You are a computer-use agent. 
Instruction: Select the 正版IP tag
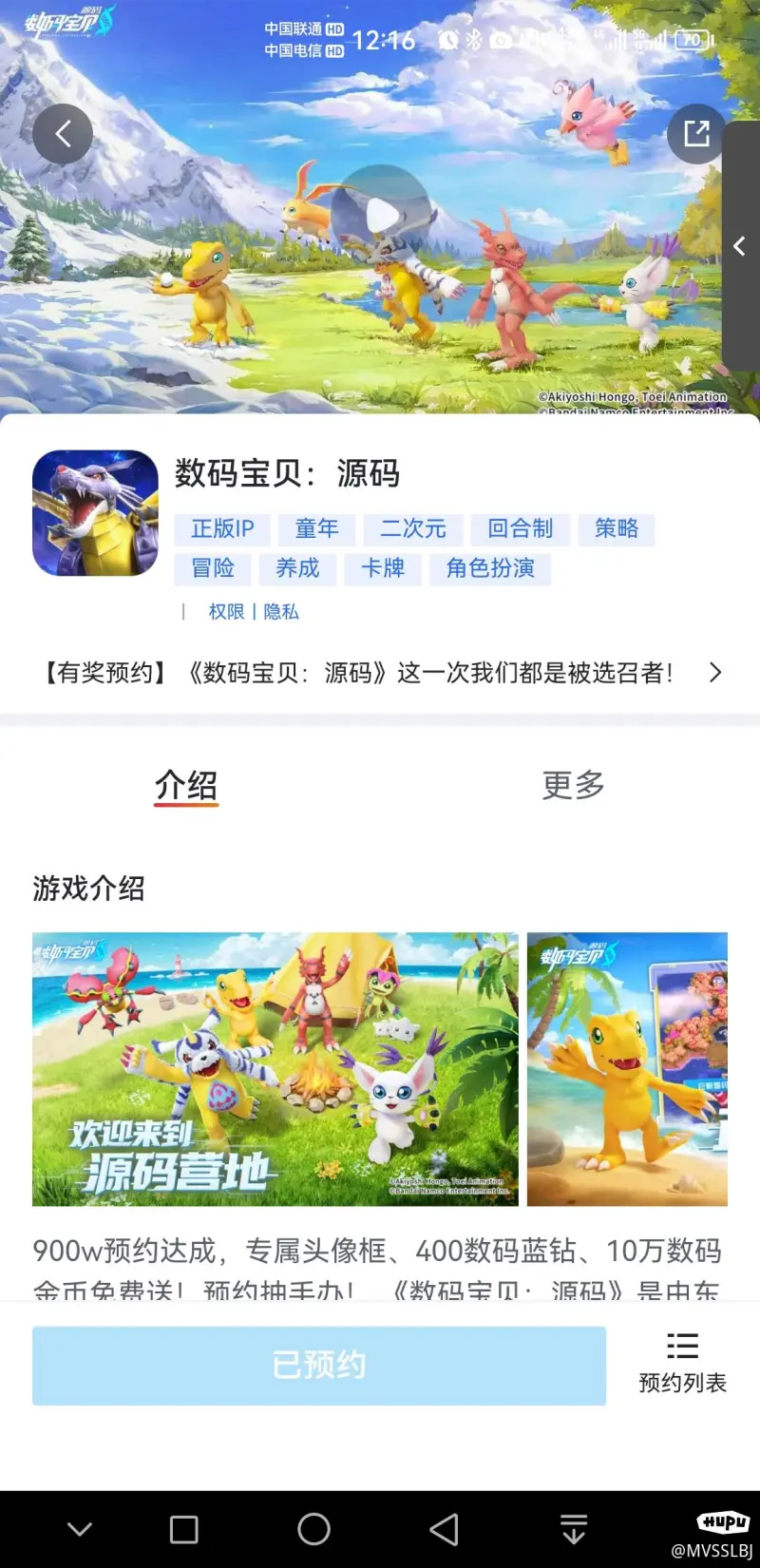222,529
